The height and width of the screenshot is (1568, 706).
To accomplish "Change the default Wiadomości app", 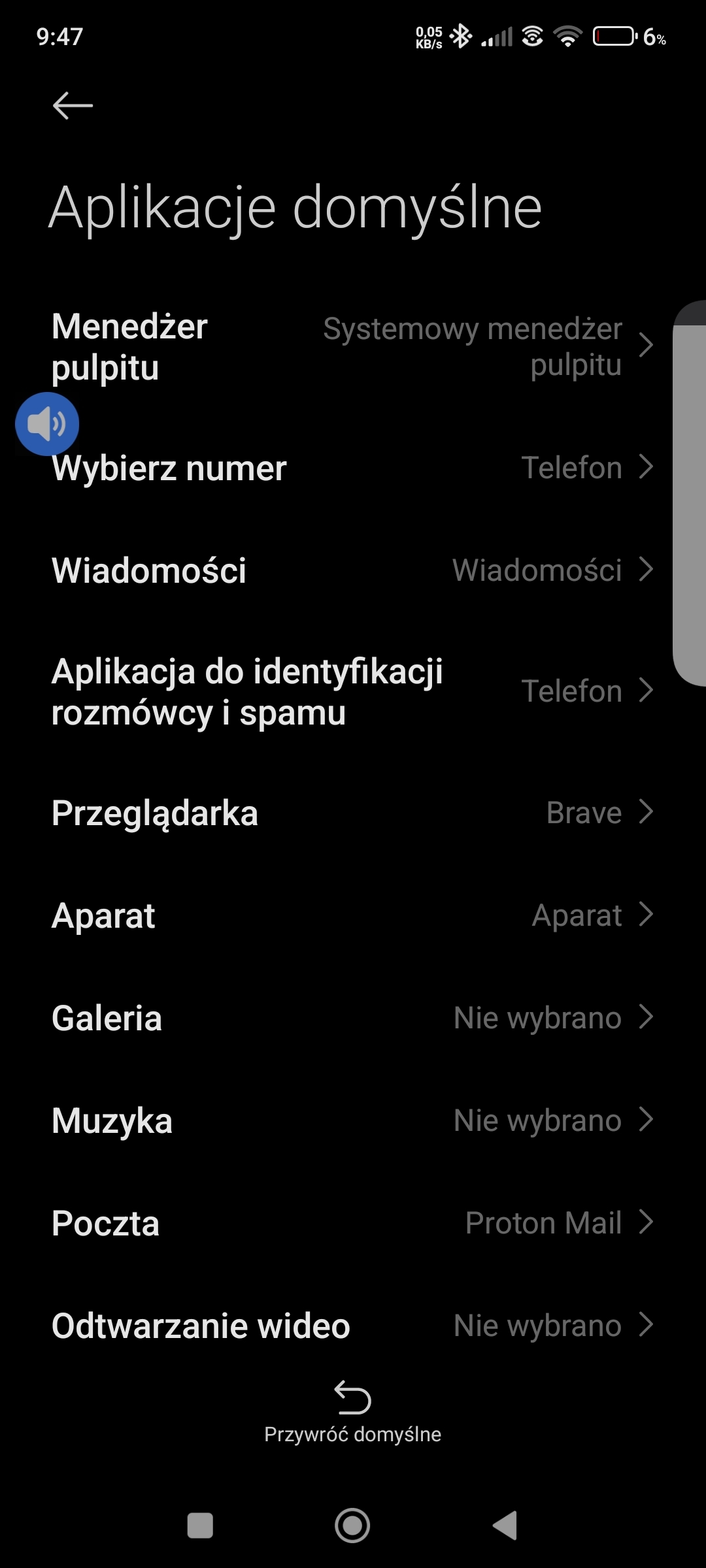I will click(x=353, y=570).
